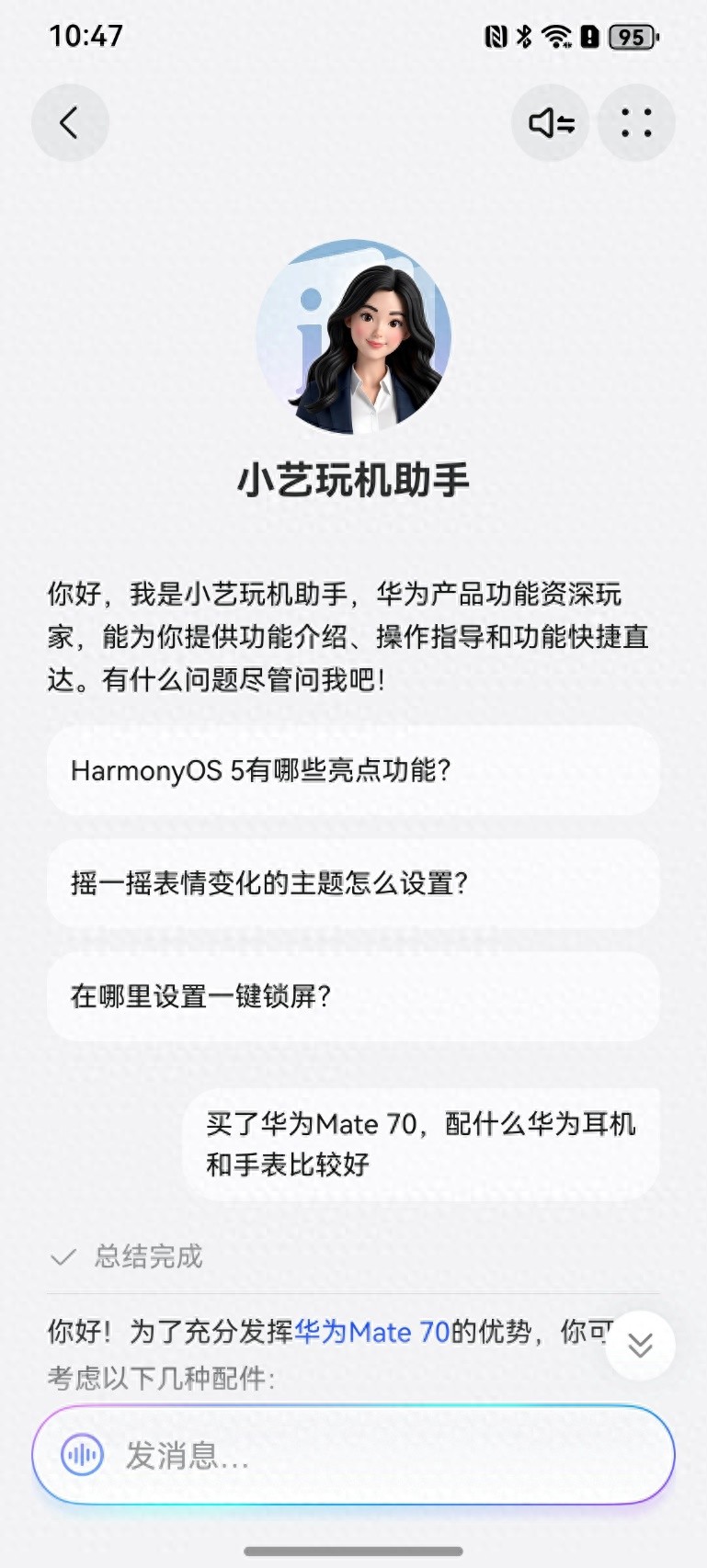Ask about HarmonyOS 5 亮点功能
This screenshot has height=1568, width=707.
(353, 770)
